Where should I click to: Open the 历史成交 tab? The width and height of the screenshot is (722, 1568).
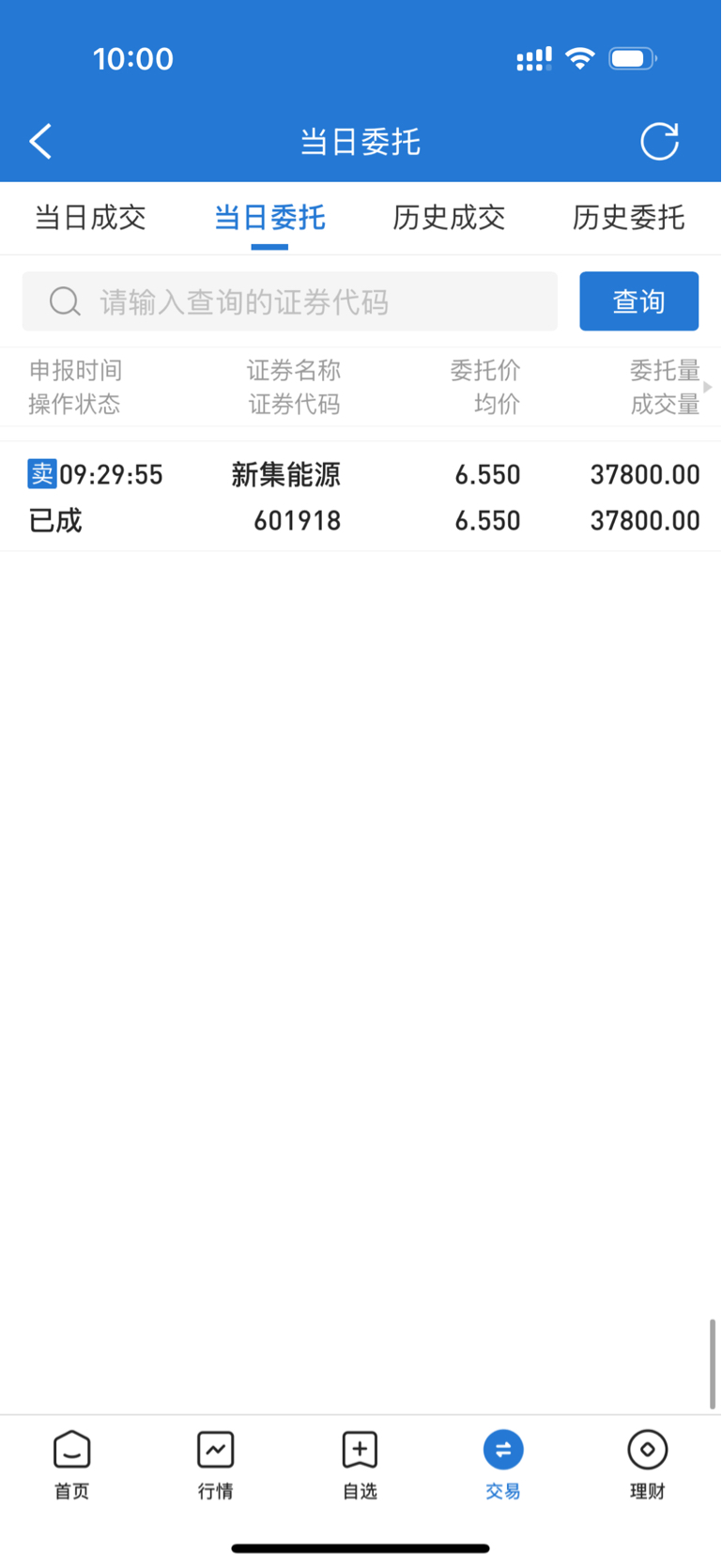[449, 218]
